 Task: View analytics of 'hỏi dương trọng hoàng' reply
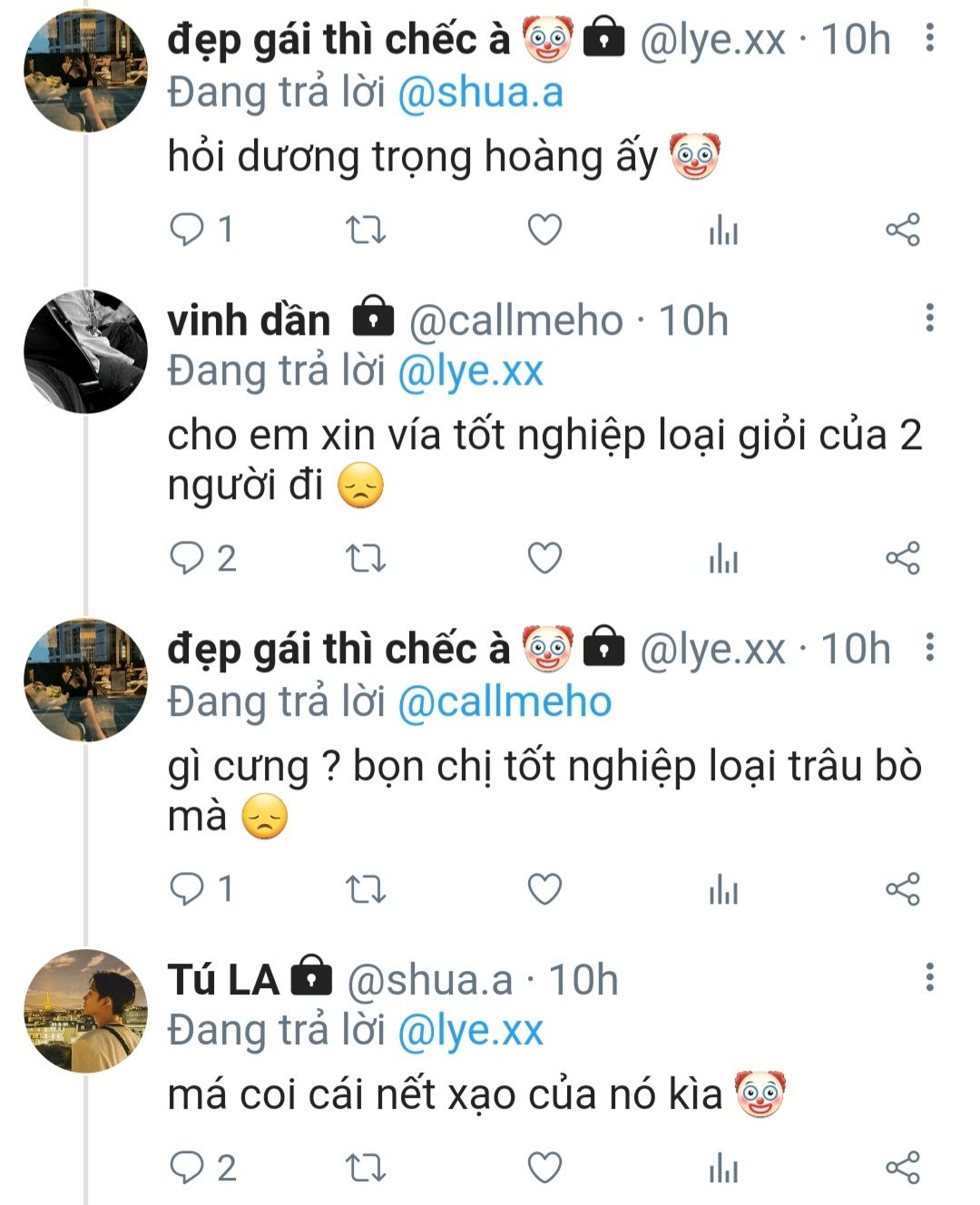coord(723,230)
